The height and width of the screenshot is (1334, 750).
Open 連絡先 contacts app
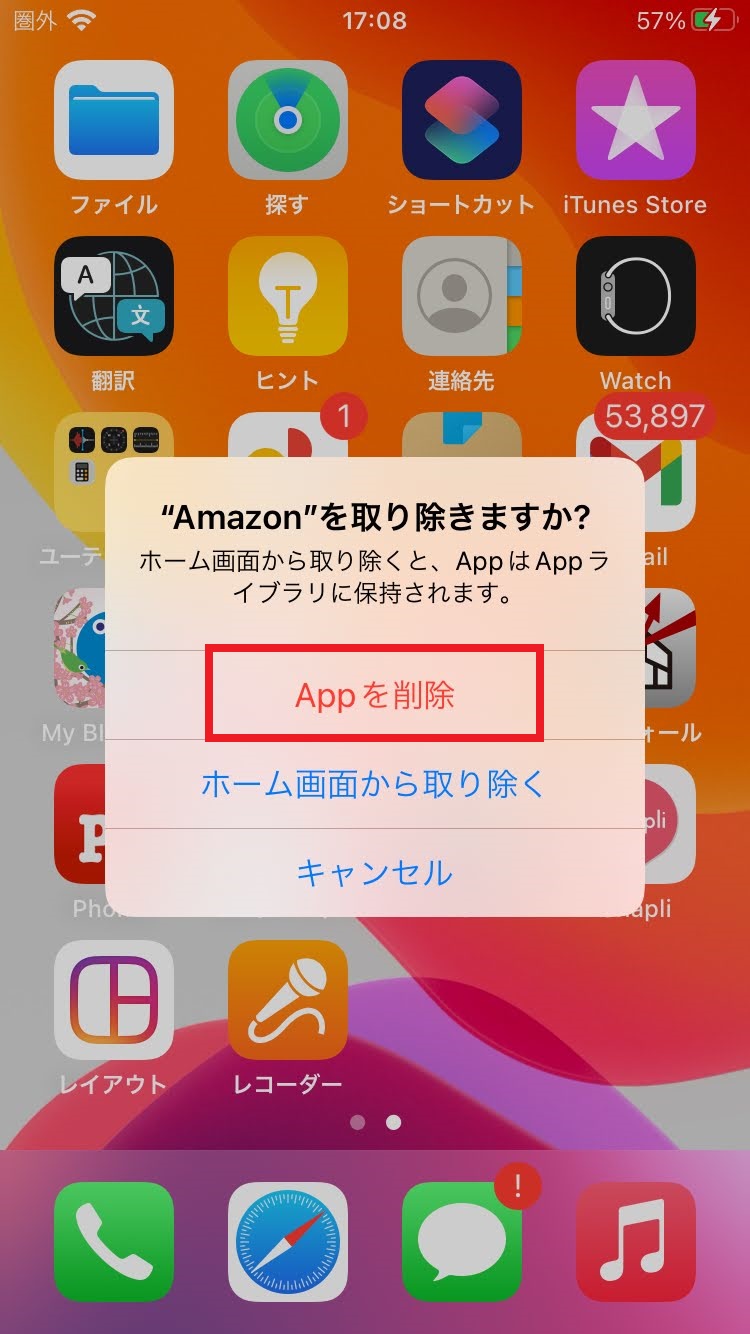pyautogui.click(x=461, y=297)
